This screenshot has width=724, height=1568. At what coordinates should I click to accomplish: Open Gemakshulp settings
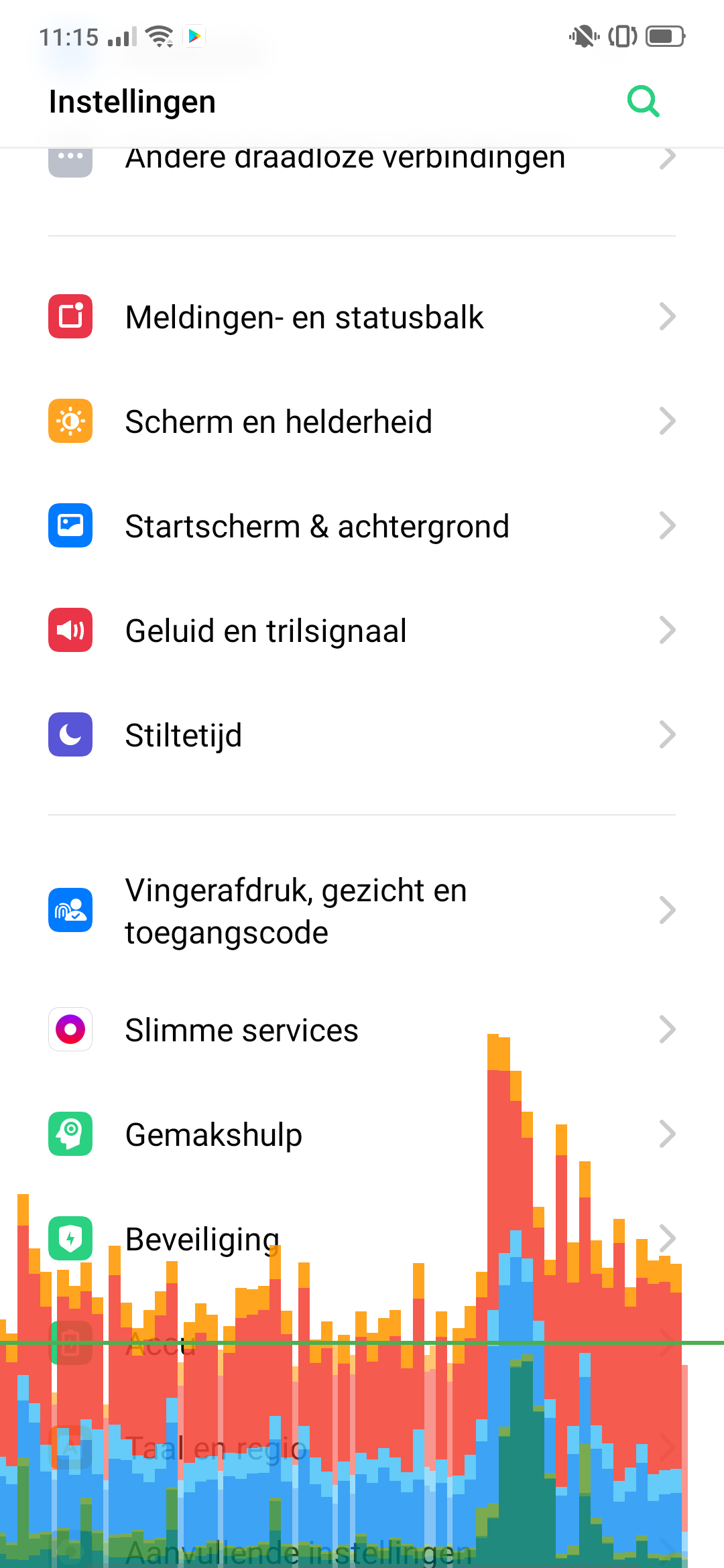pyautogui.click(x=214, y=1134)
